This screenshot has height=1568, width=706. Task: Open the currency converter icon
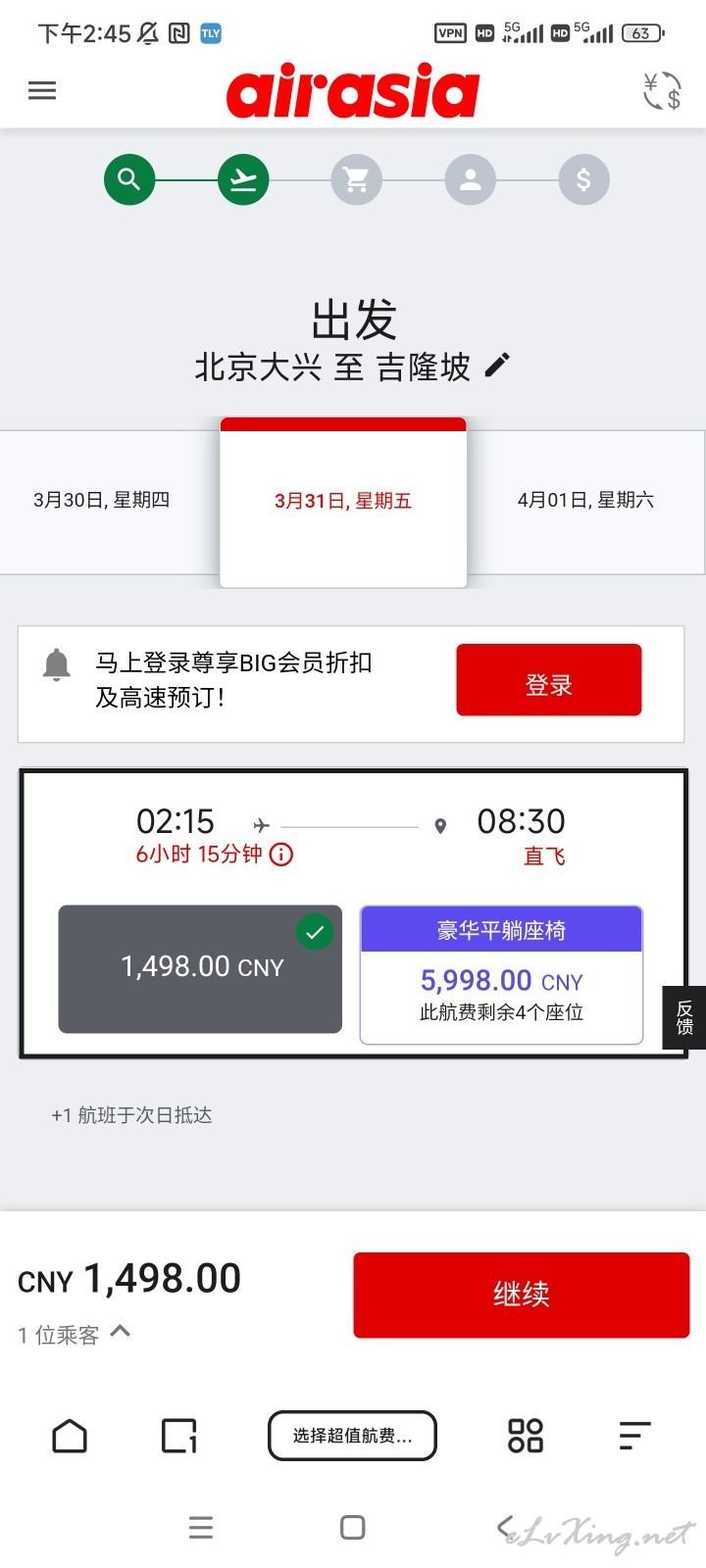662,91
